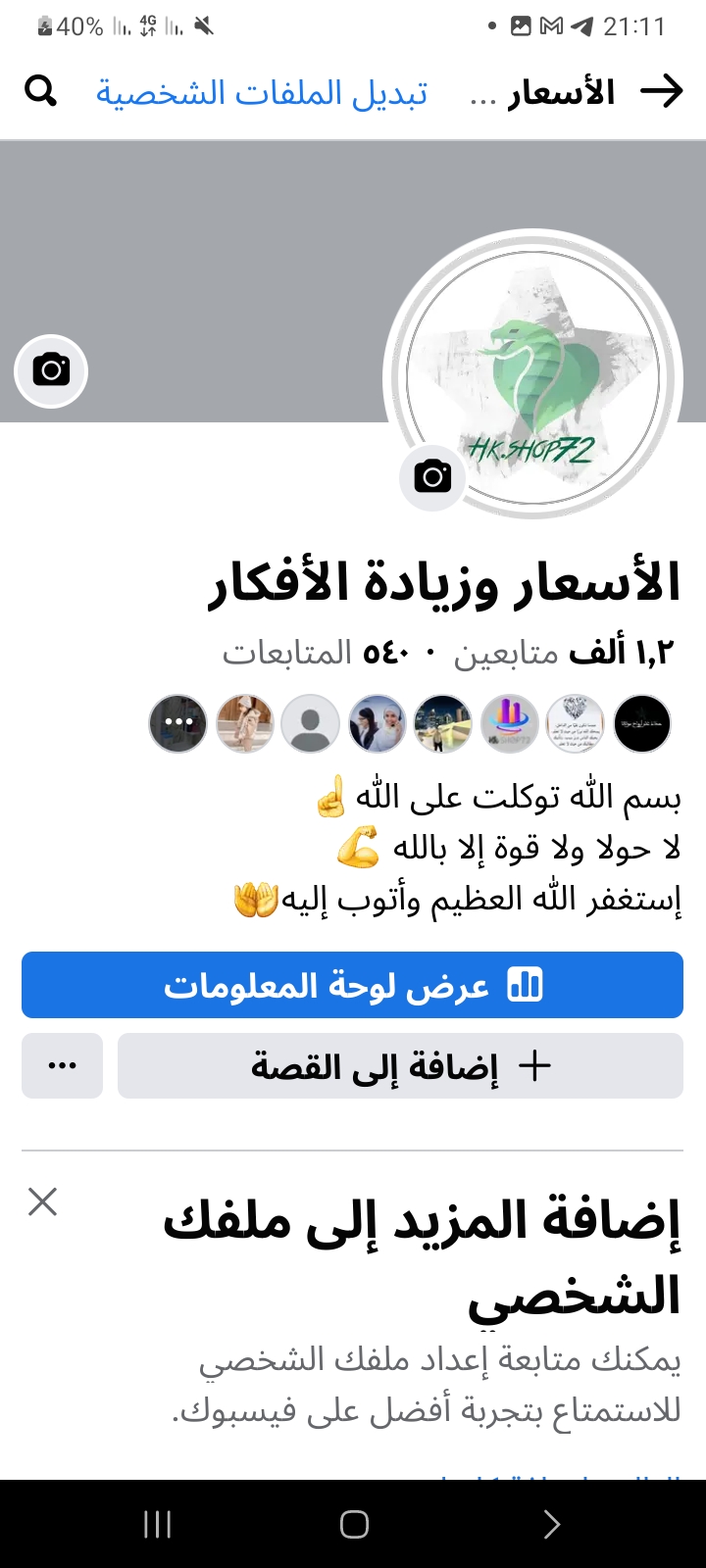Open the follower avatars row's more circle
The width and height of the screenshot is (706, 1568).
click(178, 723)
